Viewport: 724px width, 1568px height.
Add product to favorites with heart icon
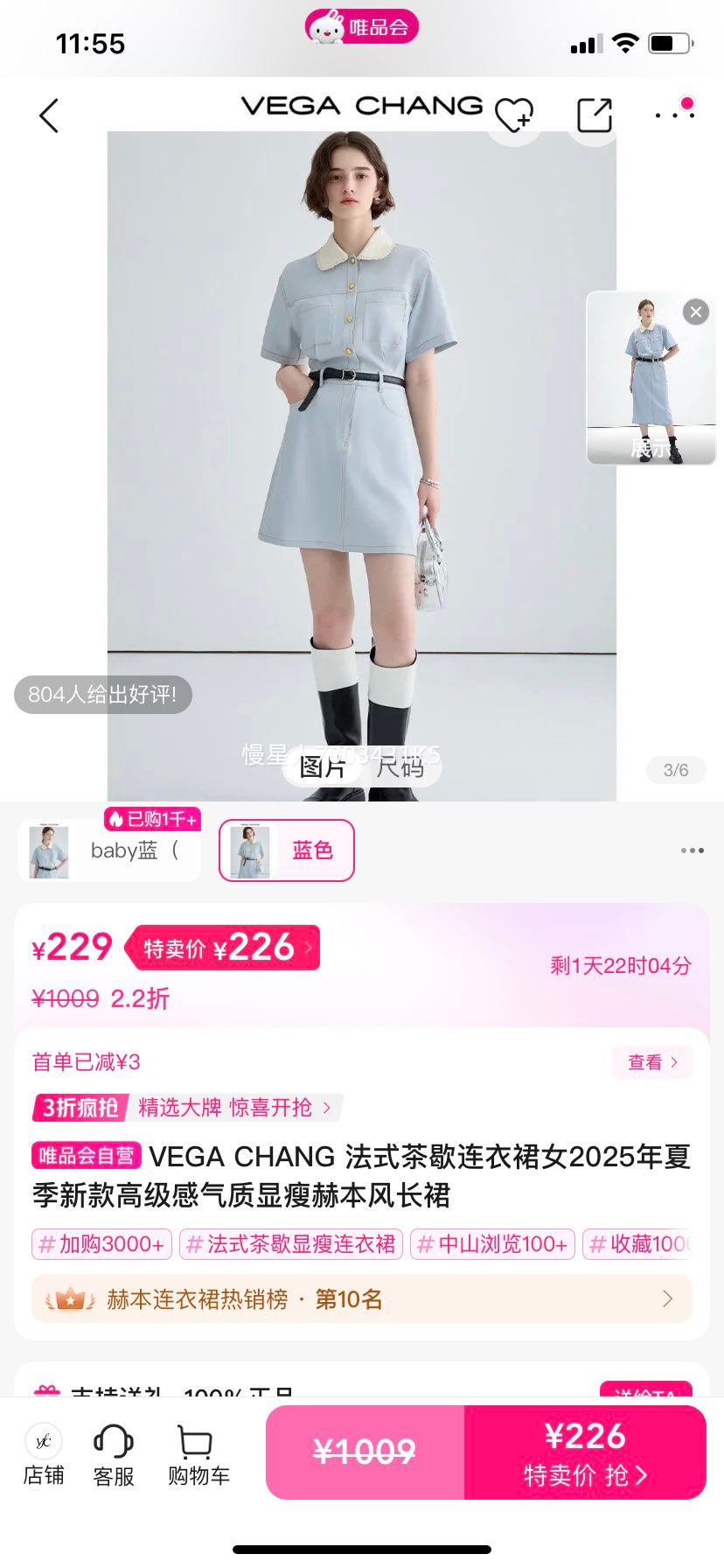click(514, 115)
